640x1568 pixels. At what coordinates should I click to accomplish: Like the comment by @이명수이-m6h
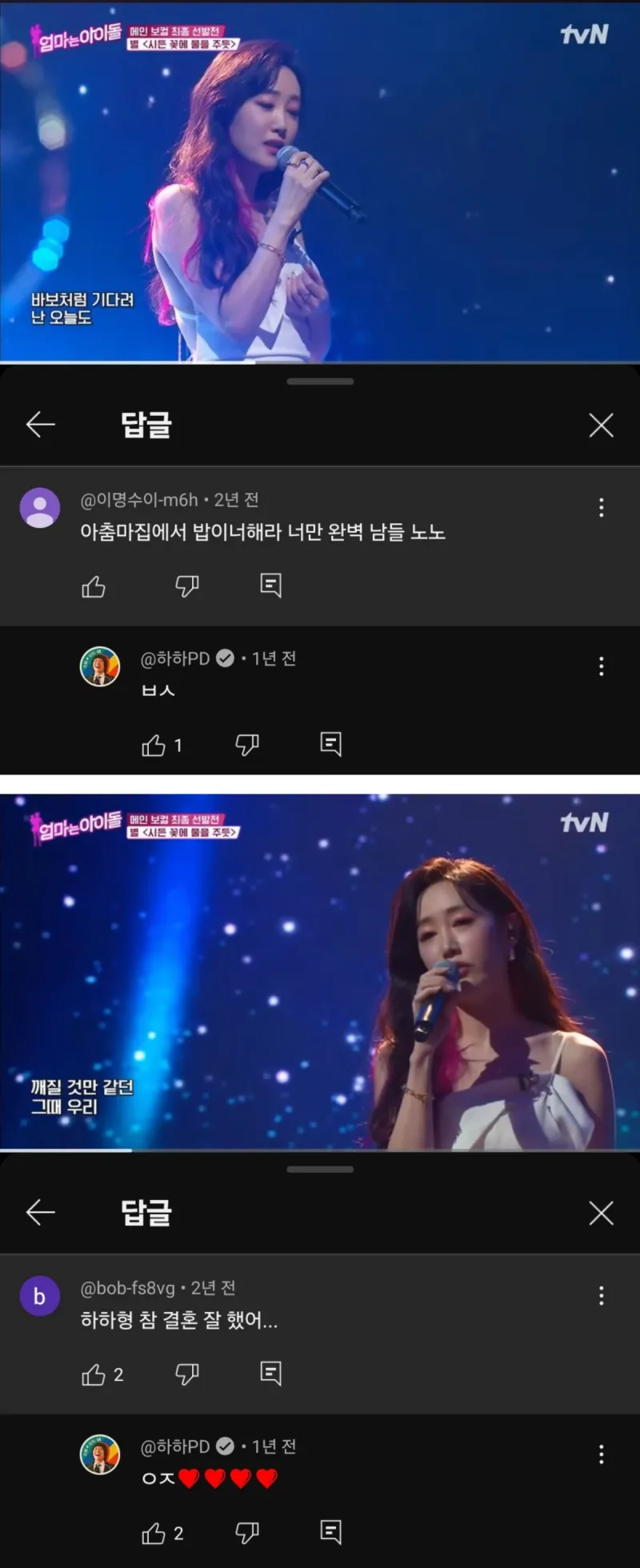(x=94, y=586)
